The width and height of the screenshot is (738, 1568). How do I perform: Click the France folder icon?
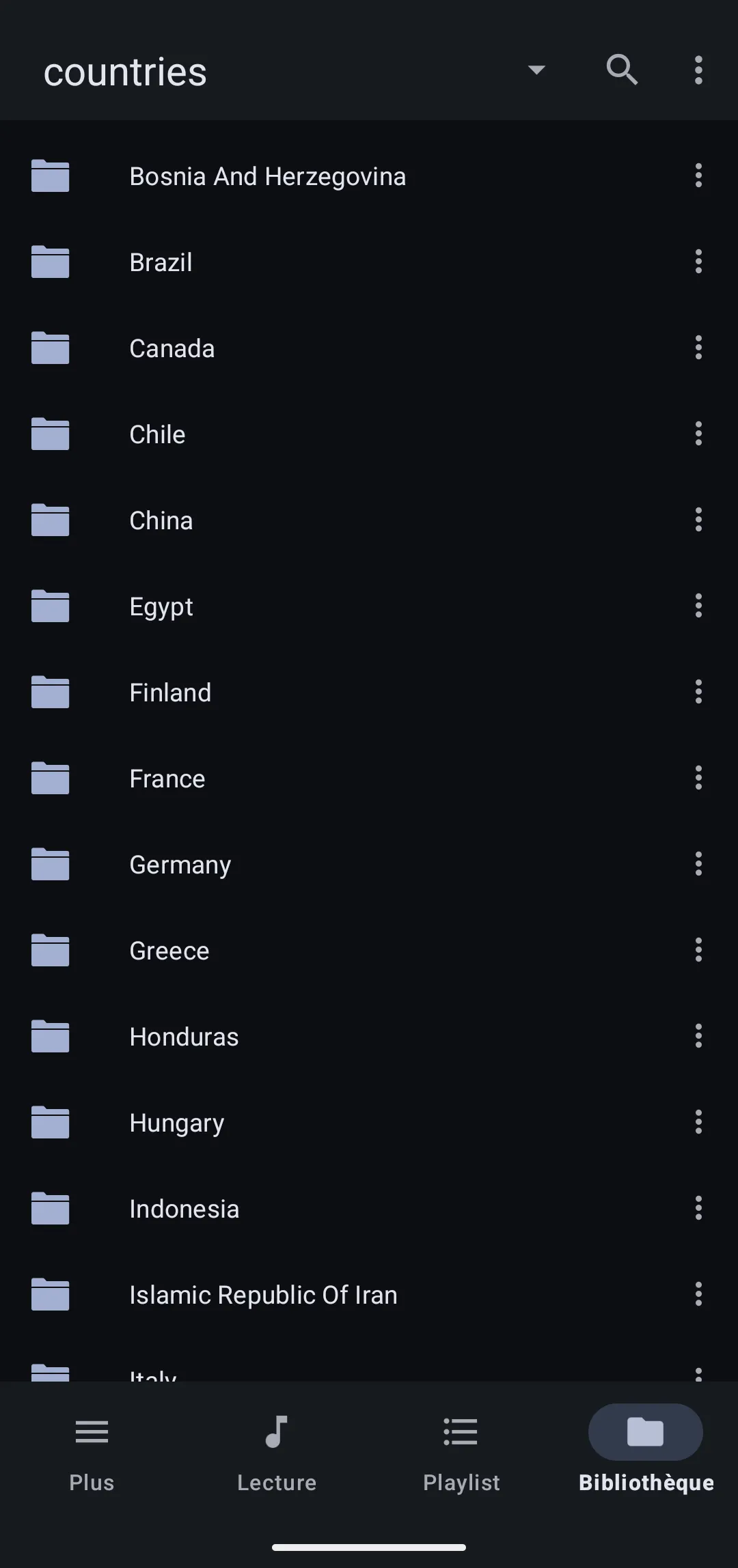point(50,778)
